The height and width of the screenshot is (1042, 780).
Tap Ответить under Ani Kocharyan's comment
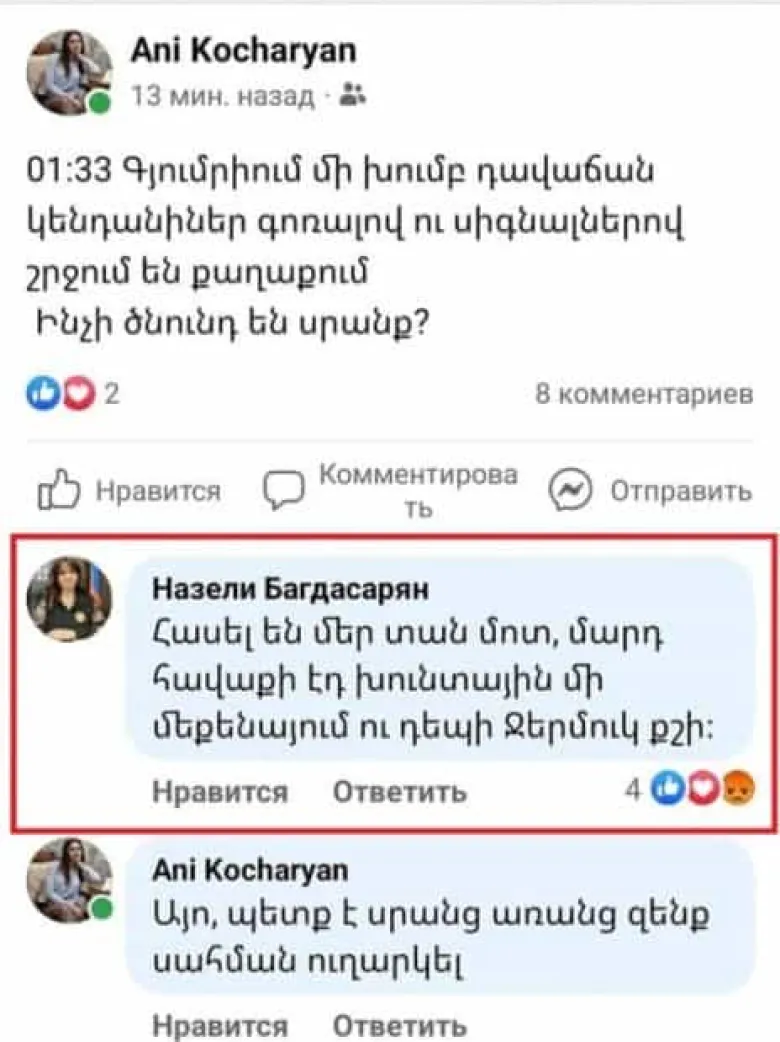tap(399, 1025)
